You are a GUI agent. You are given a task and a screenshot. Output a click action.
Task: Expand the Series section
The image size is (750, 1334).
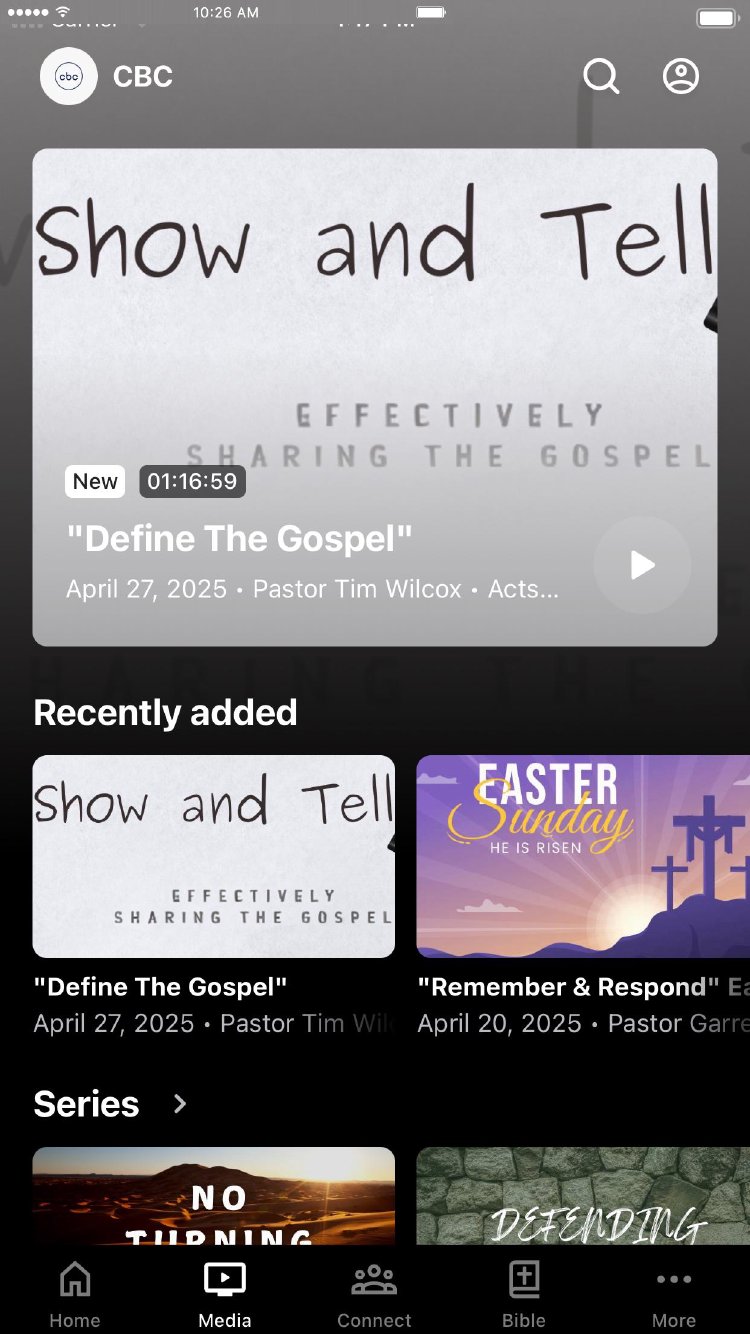[x=180, y=1104]
